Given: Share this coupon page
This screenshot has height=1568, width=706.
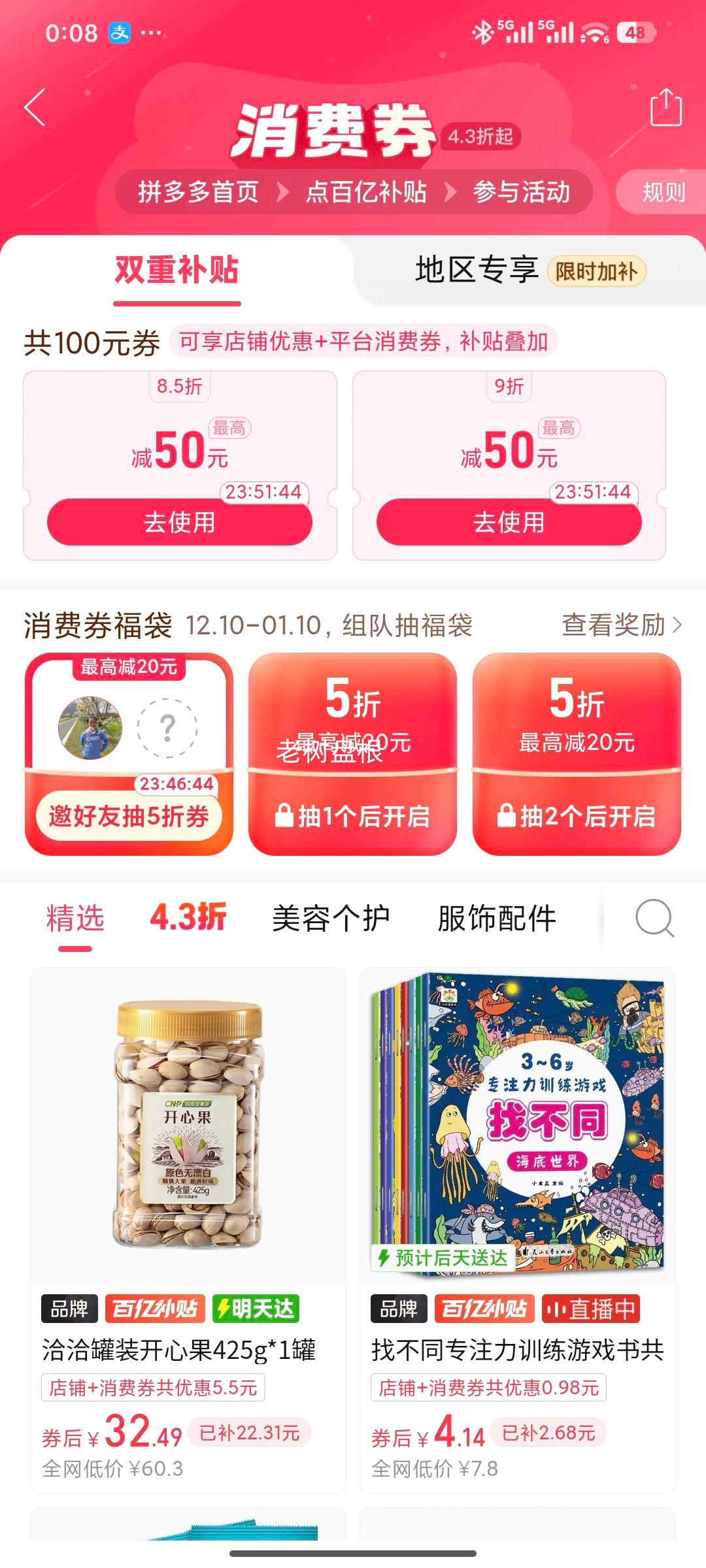Looking at the screenshot, I should [x=665, y=107].
